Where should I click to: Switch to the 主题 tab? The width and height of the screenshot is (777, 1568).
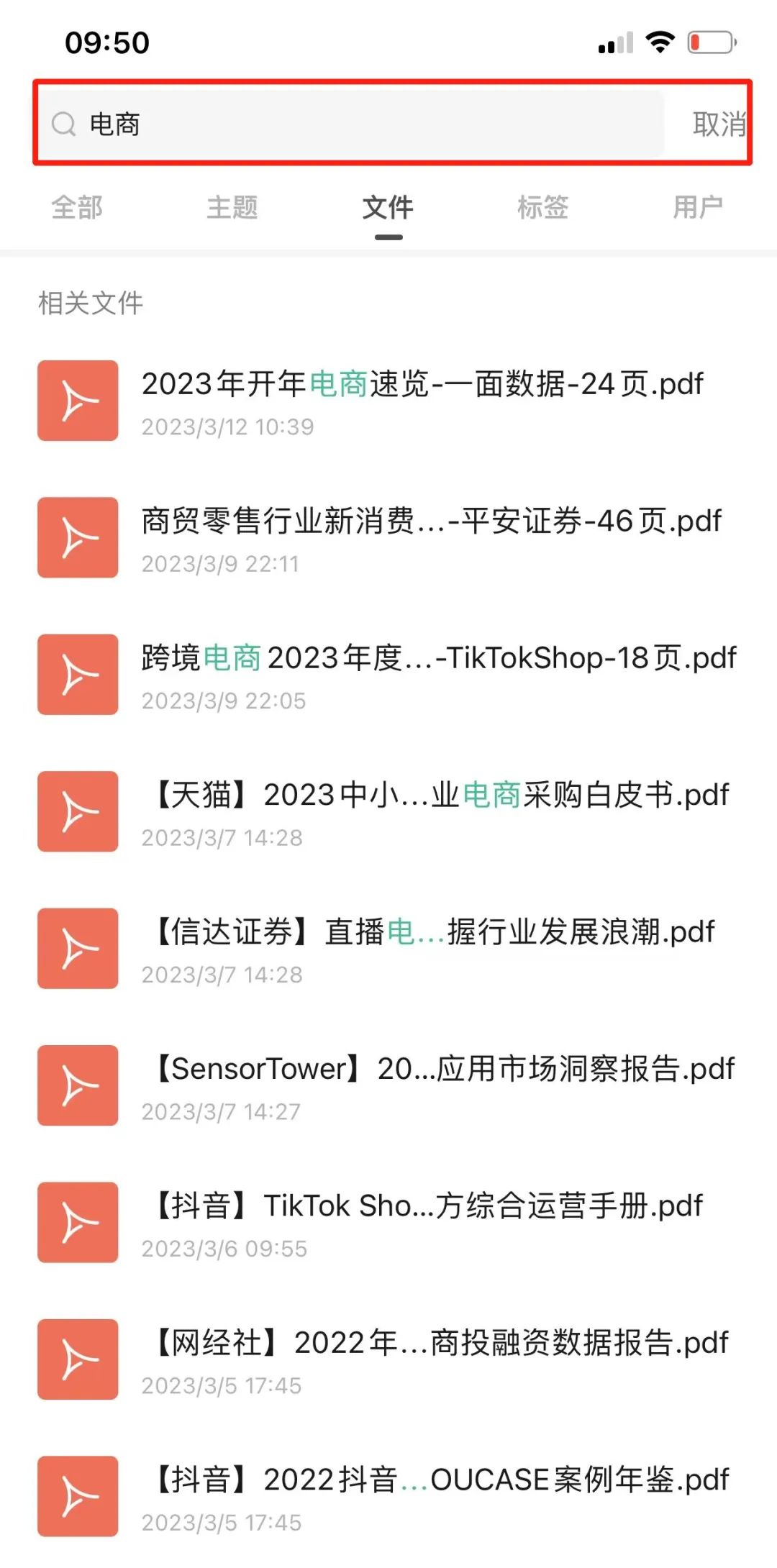232,208
